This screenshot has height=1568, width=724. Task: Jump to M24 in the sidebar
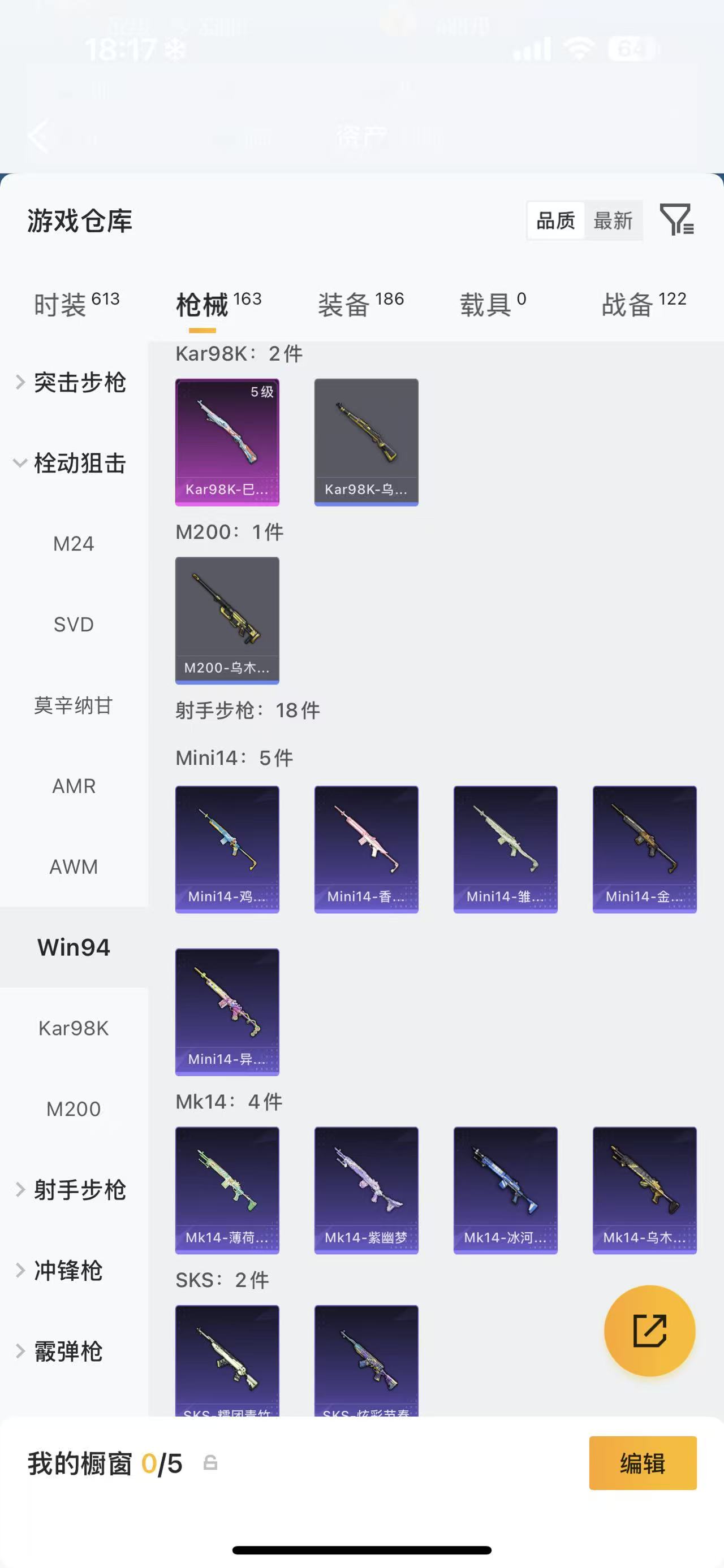74,544
